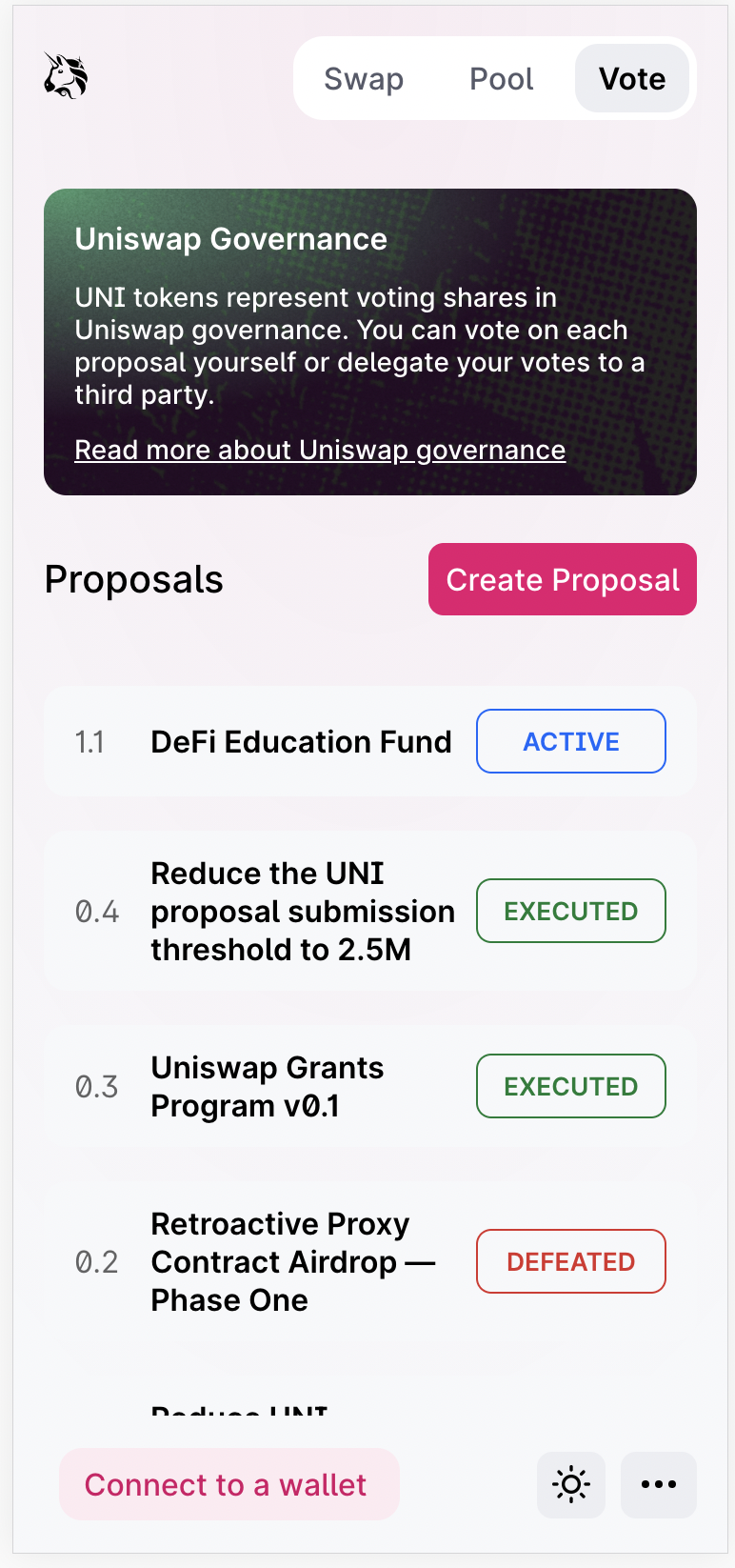Open 'Read more about Uniswap governance'

click(x=321, y=450)
